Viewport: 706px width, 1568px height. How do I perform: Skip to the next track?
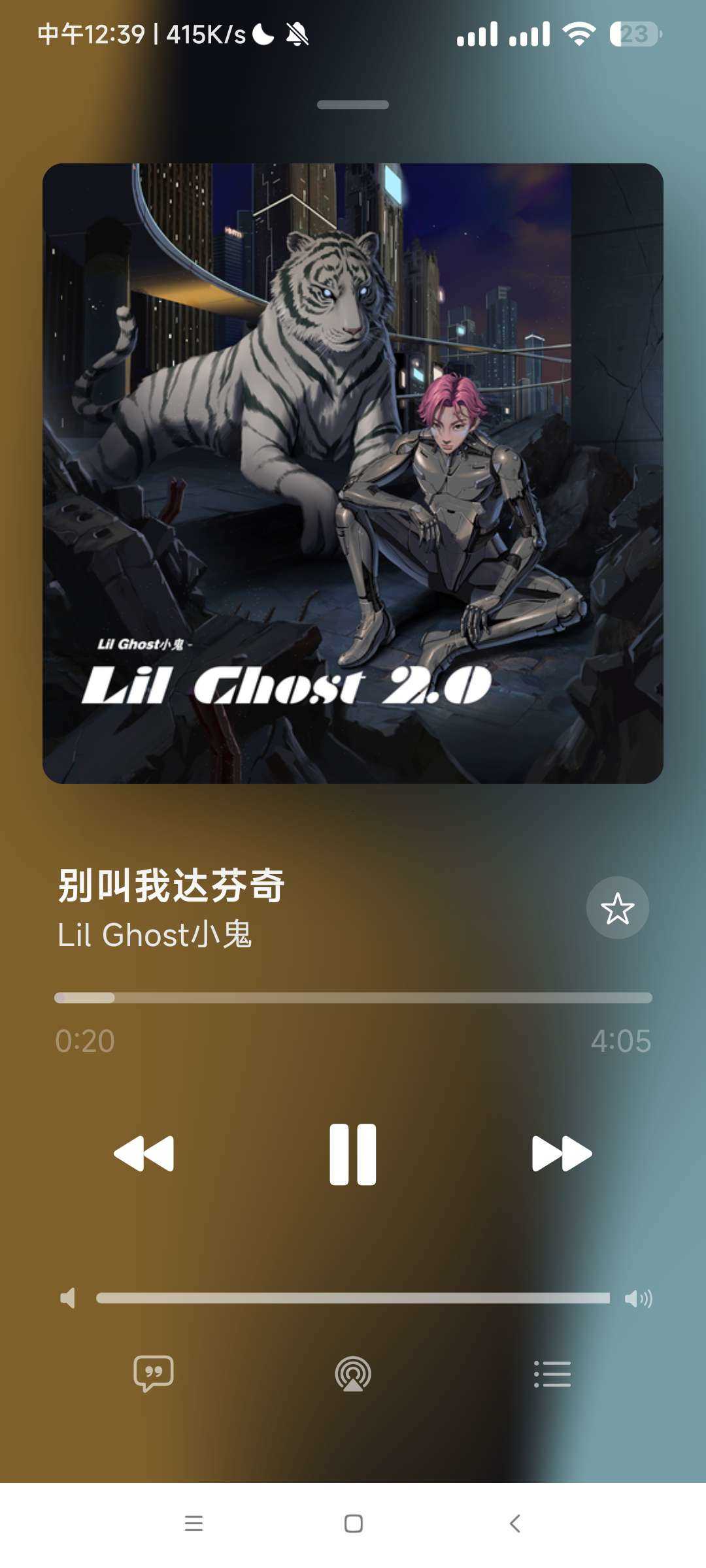562,1154
